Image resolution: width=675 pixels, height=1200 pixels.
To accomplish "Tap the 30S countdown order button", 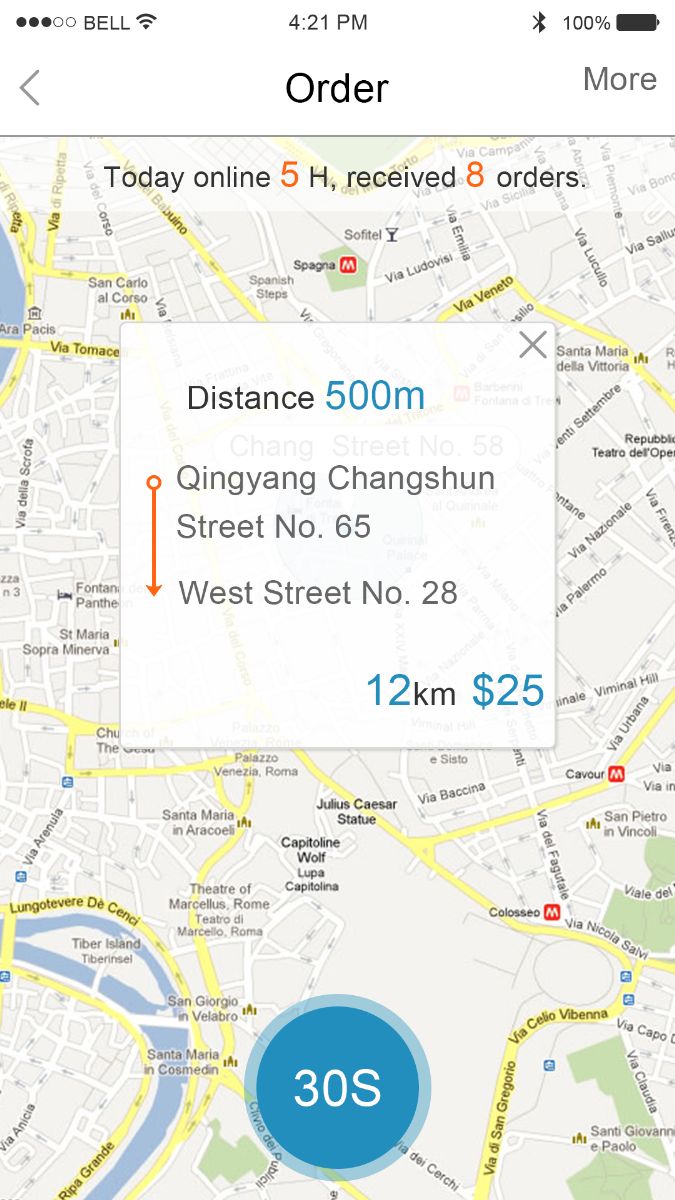I will (337, 1088).
